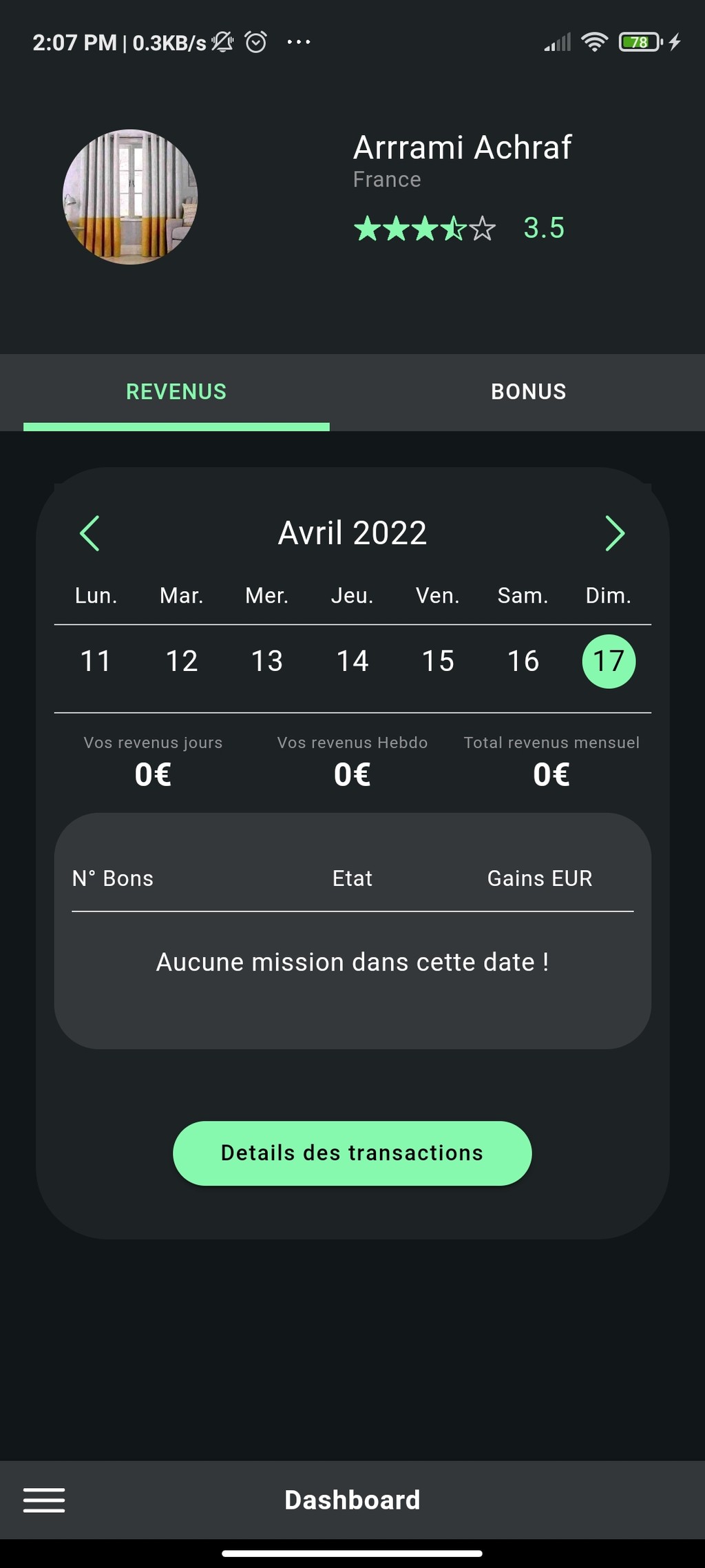Select the REVENUS tab
Viewport: 705px width, 1568px height.
tap(176, 392)
